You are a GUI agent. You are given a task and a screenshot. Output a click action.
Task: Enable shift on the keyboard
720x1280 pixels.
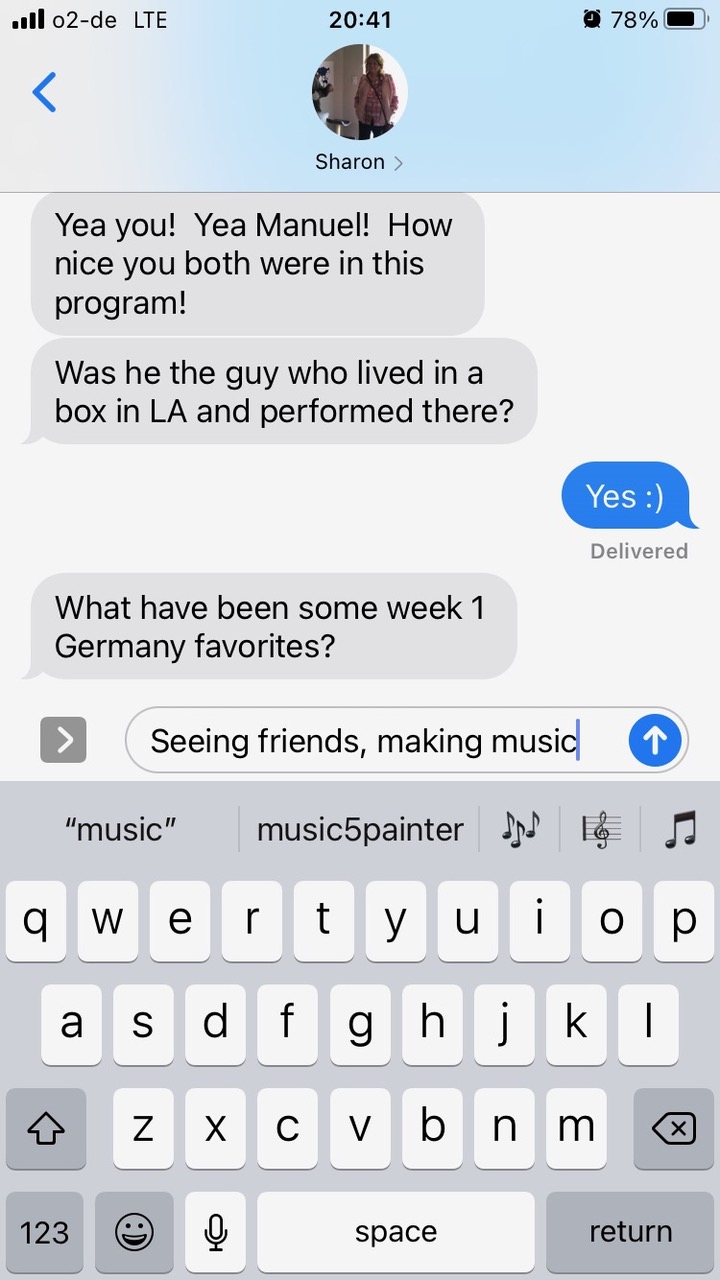[45, 1128]
